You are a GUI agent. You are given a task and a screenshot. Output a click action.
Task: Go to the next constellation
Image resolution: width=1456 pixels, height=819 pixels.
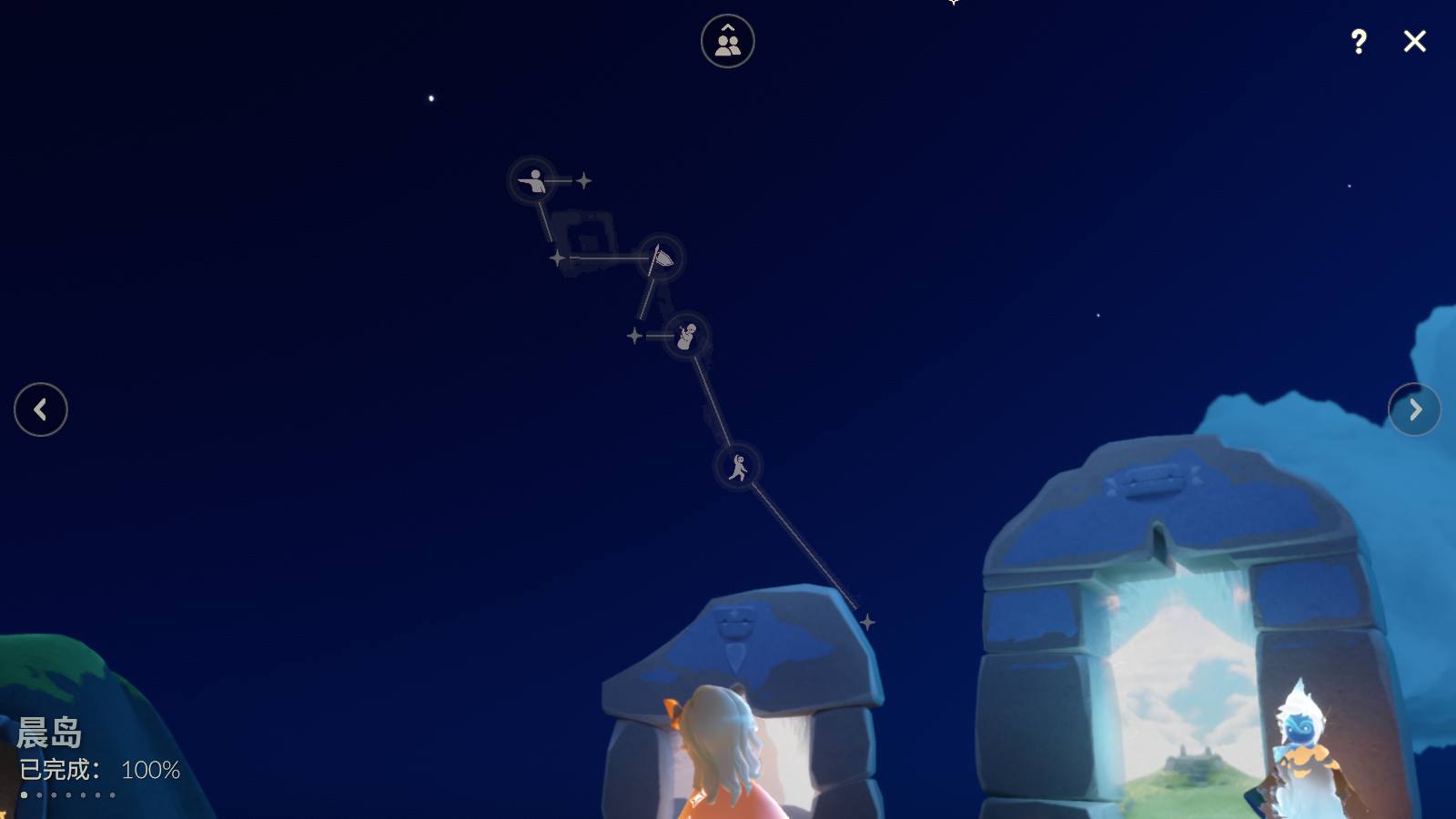point(1414,409)
